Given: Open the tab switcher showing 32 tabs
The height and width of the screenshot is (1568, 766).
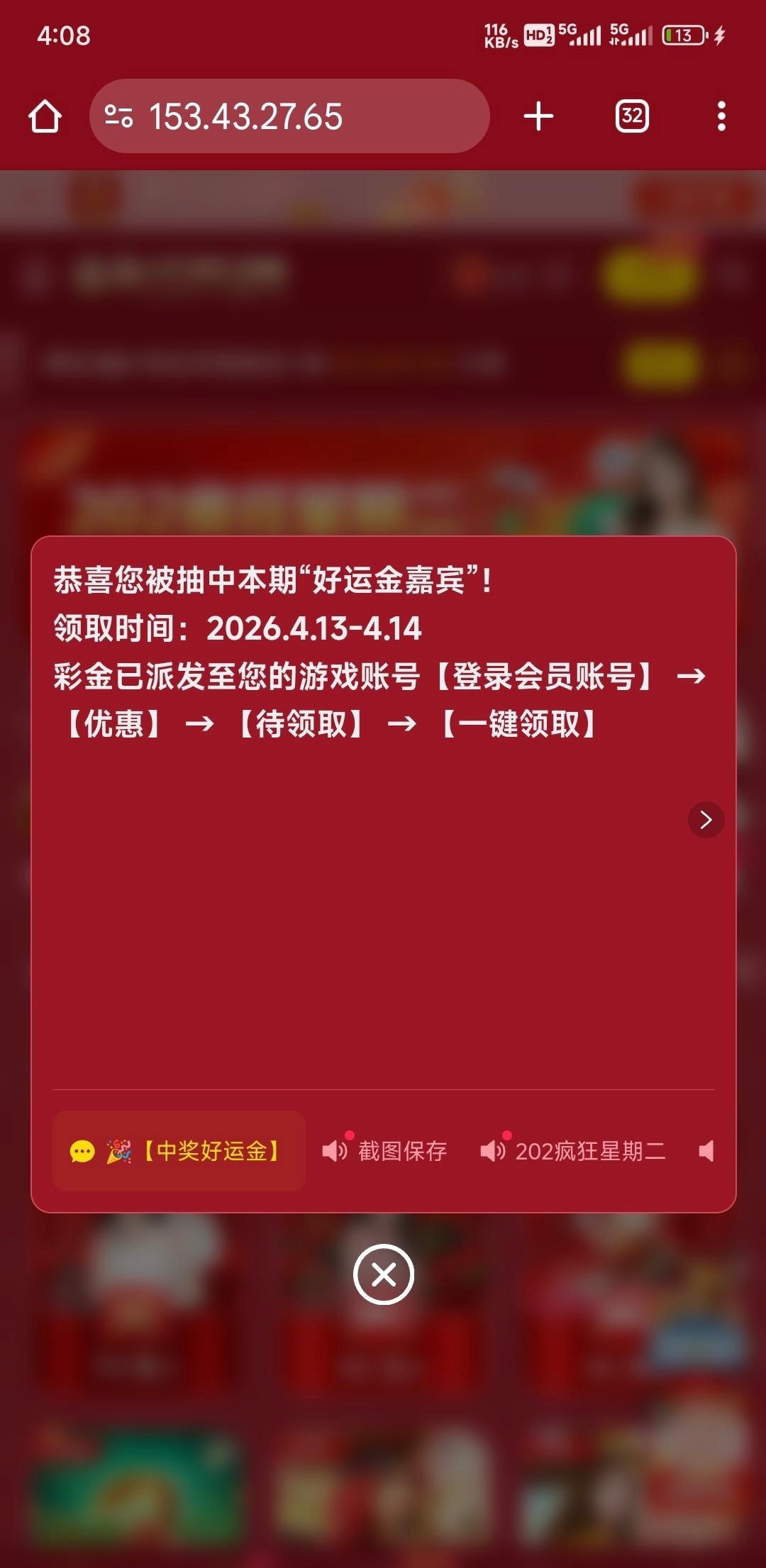Looking at the screenshot, I should click(631, 116).
